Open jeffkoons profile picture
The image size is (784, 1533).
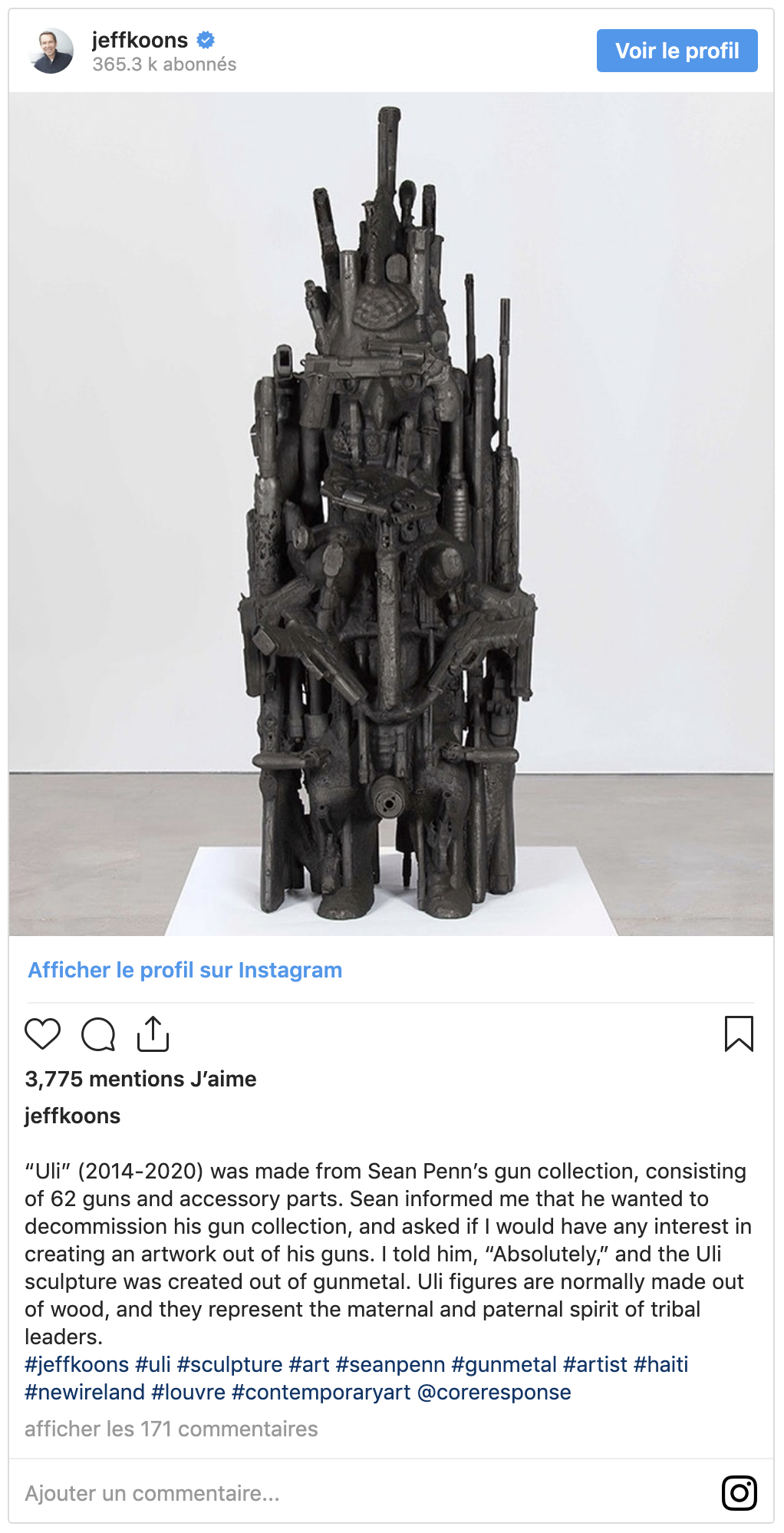(x=51, y=51)
